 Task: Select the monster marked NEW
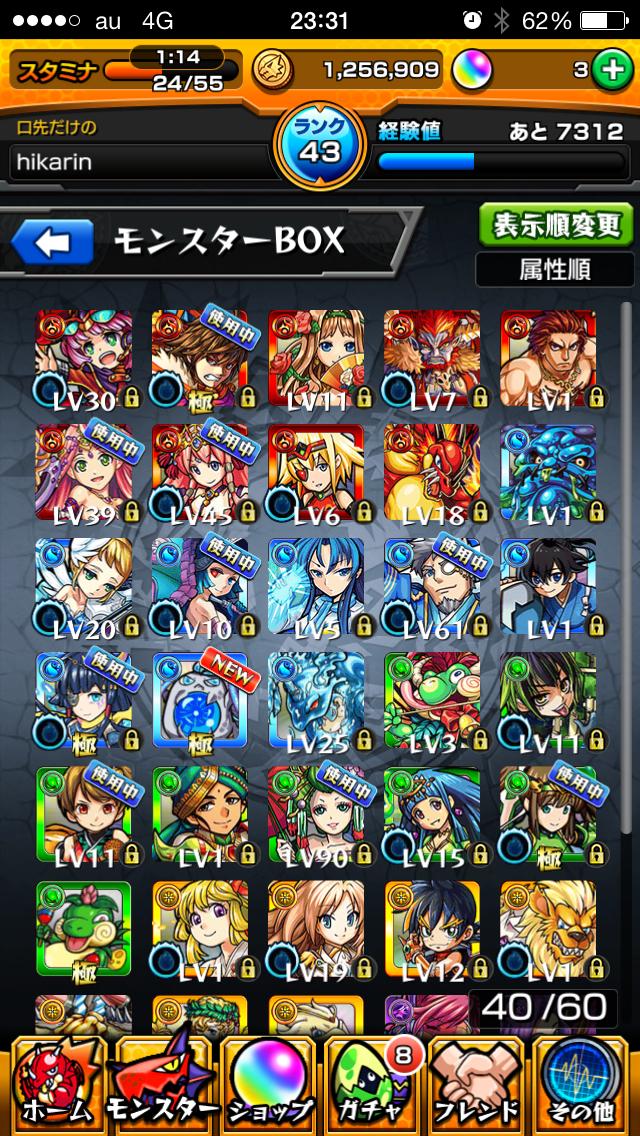200,700
